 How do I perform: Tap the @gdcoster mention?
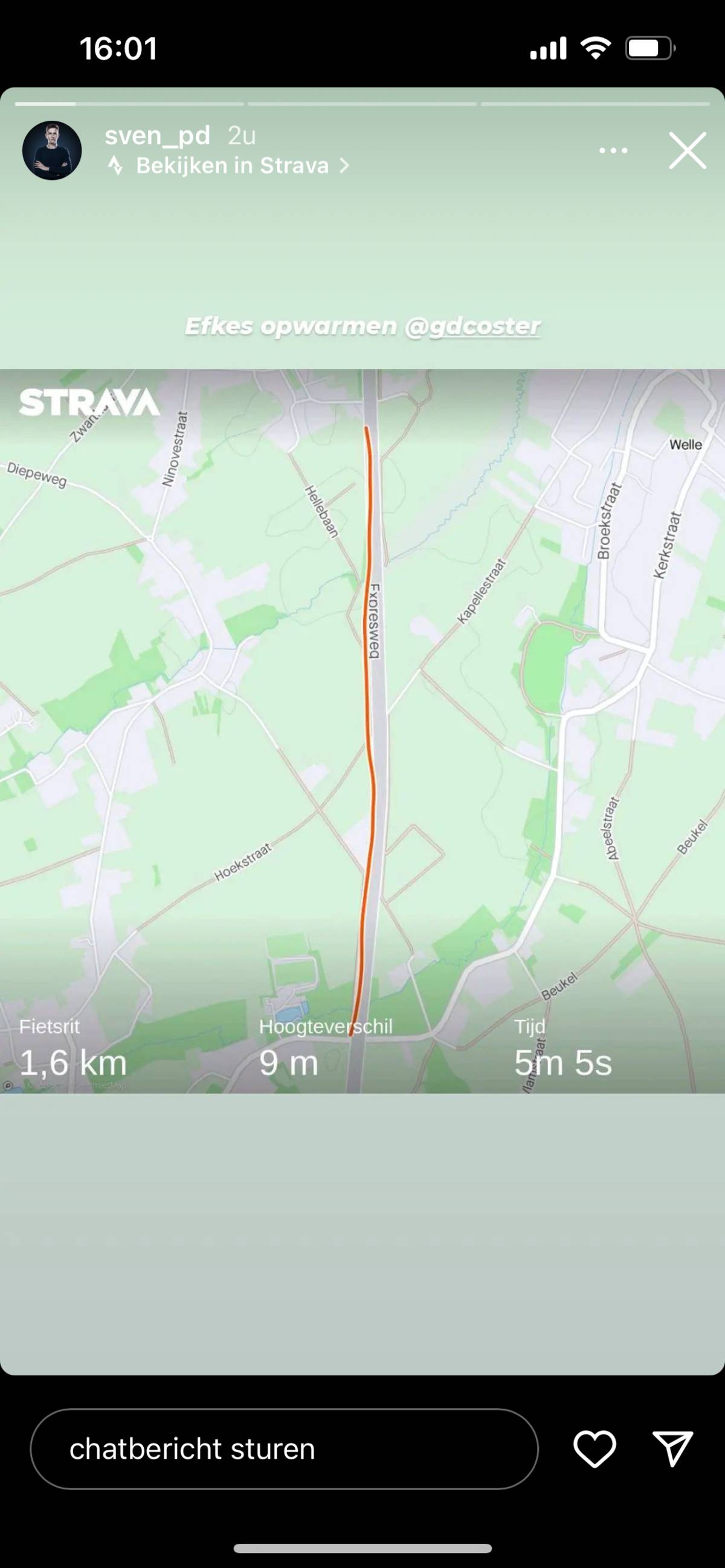(472, 326)
